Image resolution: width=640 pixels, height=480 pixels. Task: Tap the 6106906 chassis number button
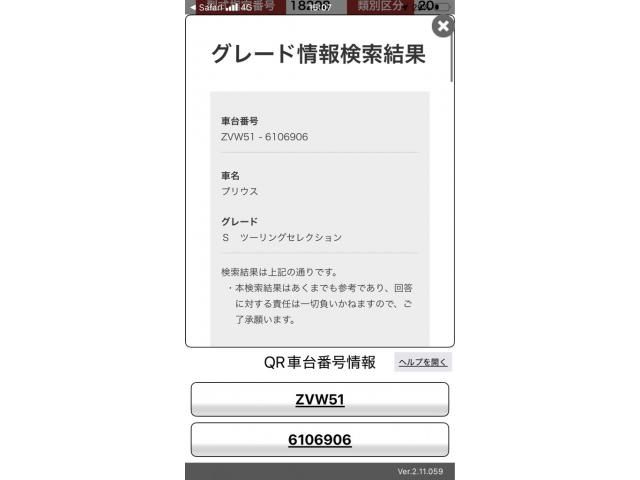pyautogui.click(x=319, y=439)
